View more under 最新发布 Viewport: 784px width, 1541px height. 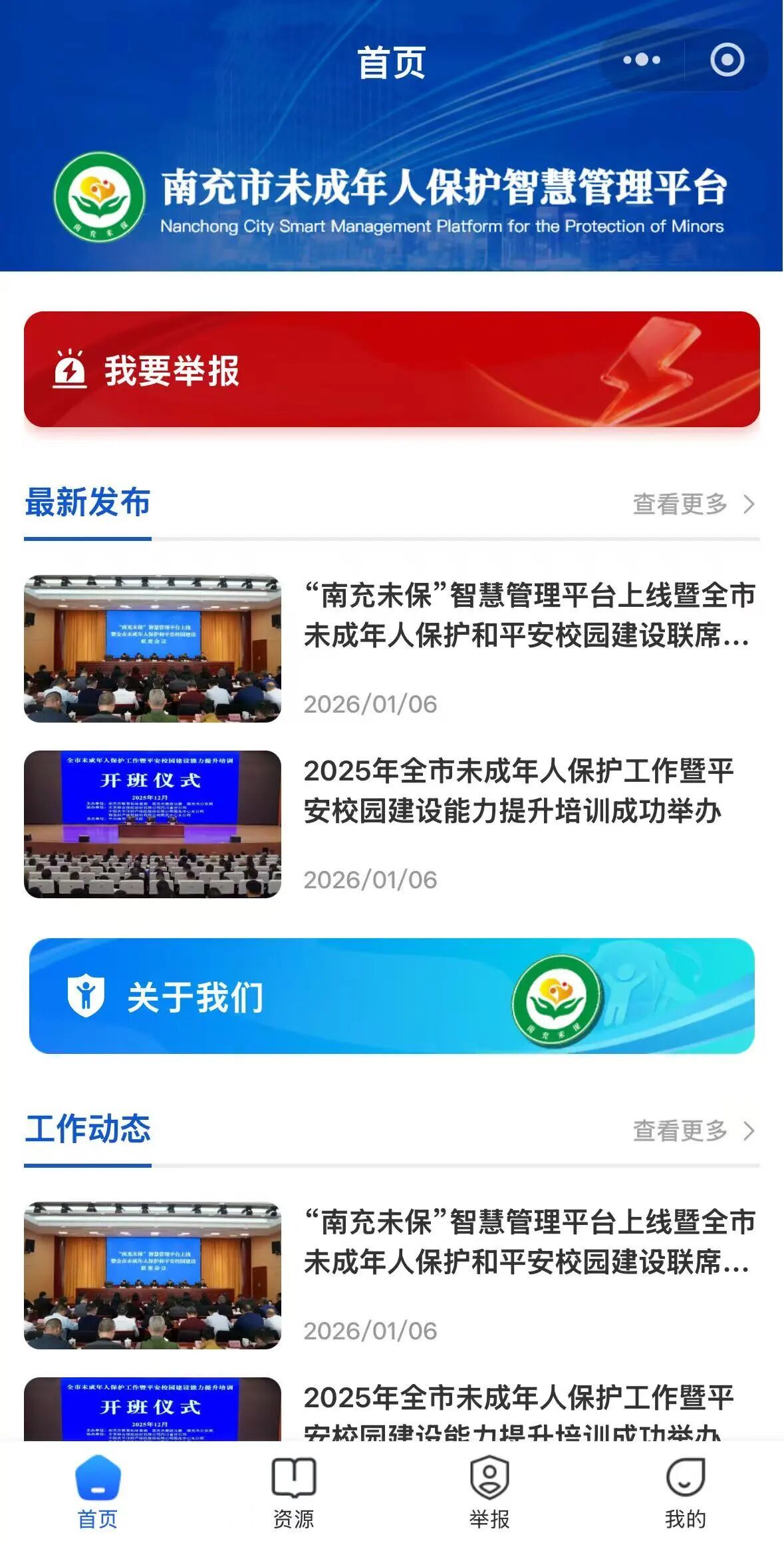click(x=693, y=504)
